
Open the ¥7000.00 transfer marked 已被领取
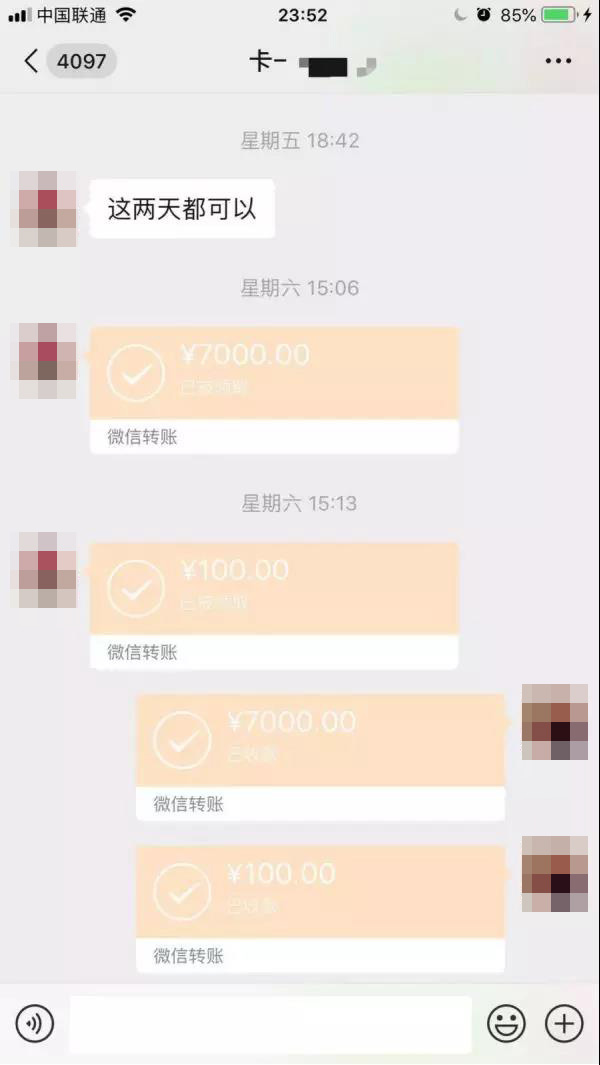tap(274, 388)
